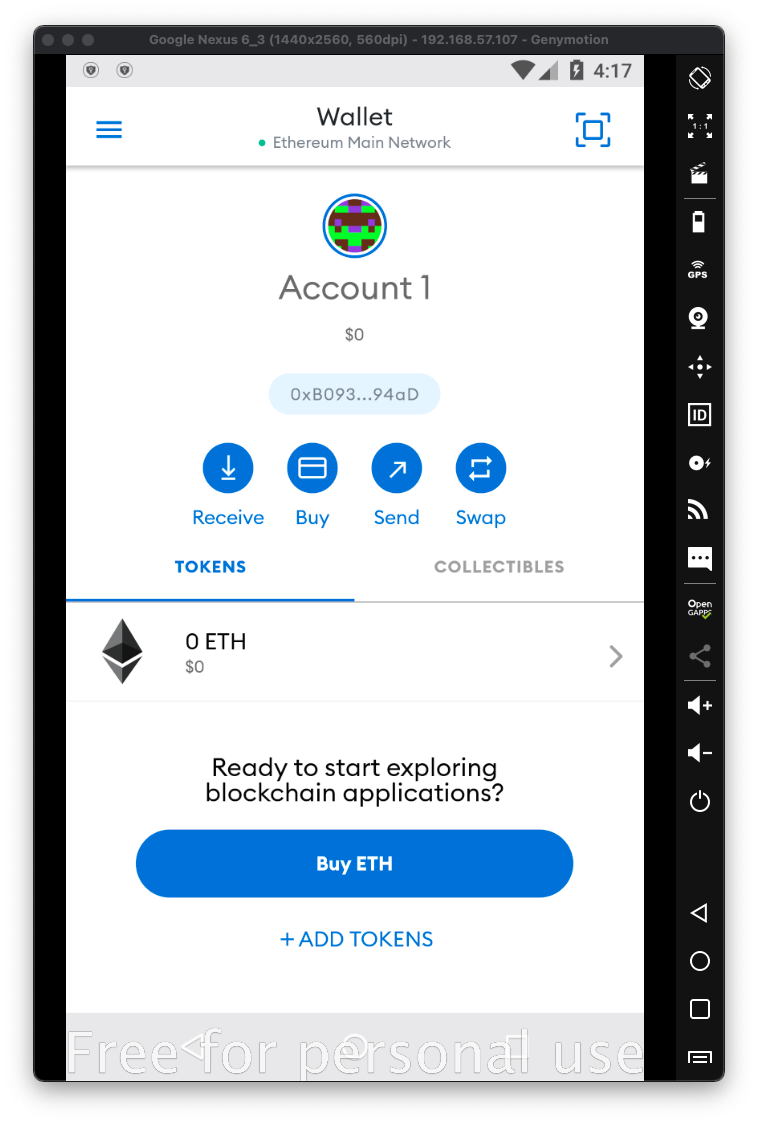Open the Swap feature

[480, 468]
